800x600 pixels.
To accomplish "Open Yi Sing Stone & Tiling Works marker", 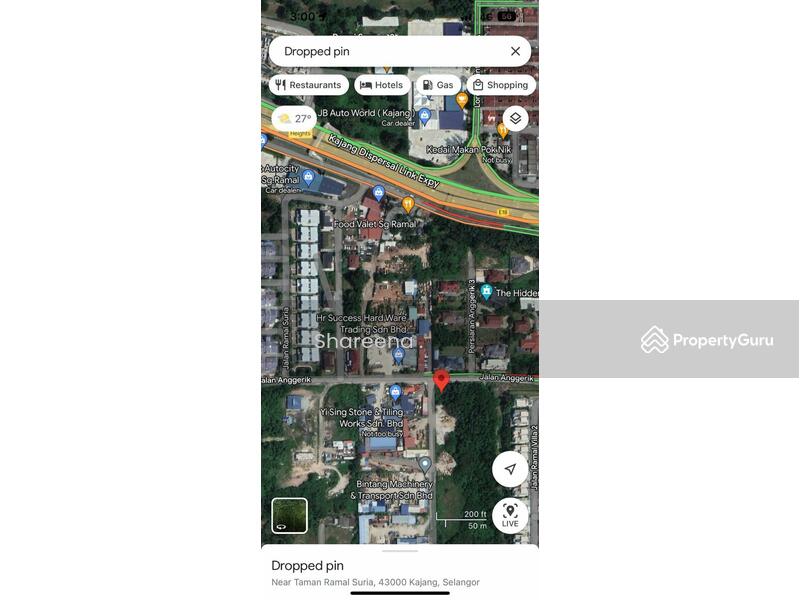I will (x=395, y=392).
